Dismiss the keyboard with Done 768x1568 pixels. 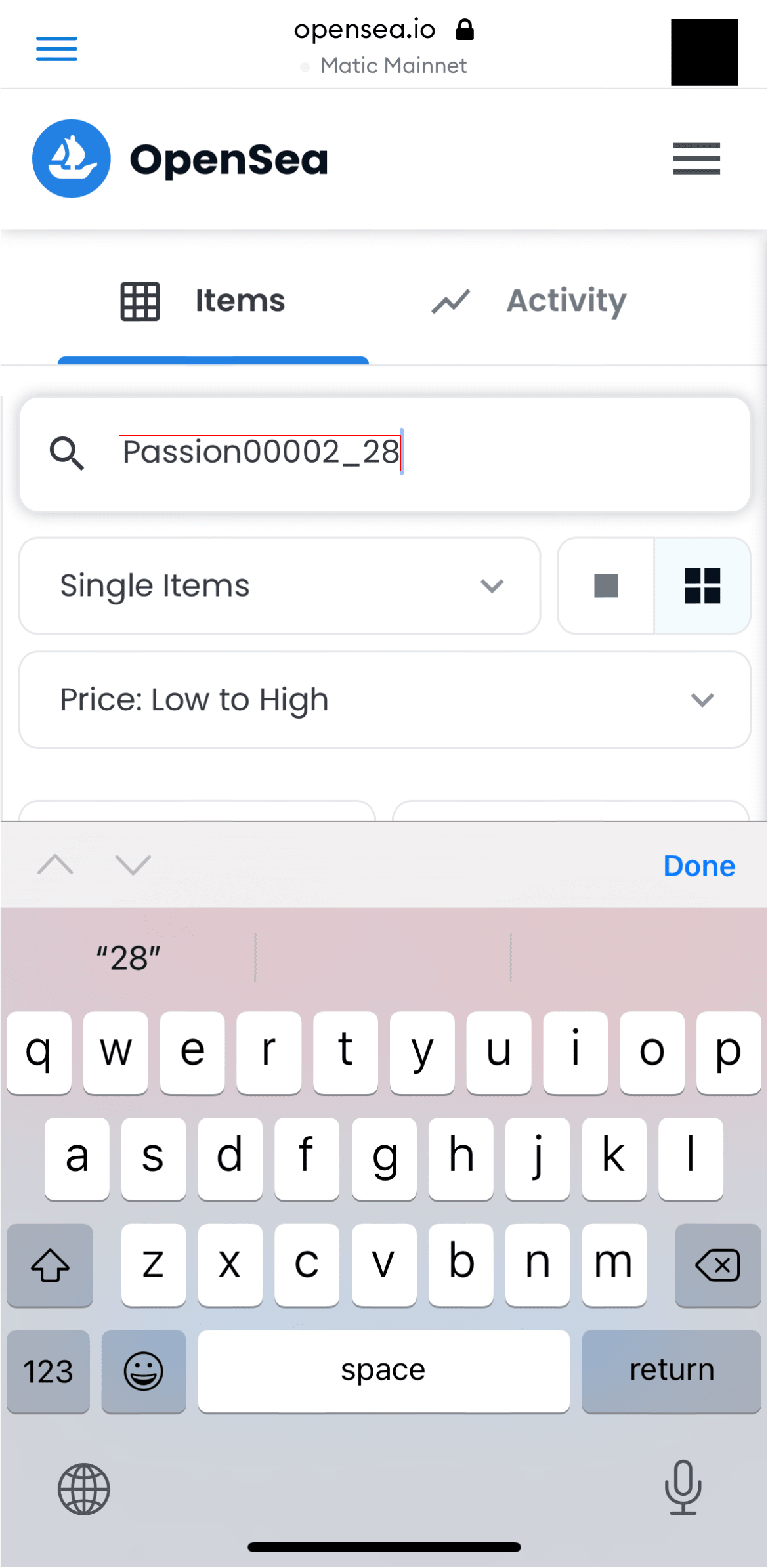(x=699, y=866)
